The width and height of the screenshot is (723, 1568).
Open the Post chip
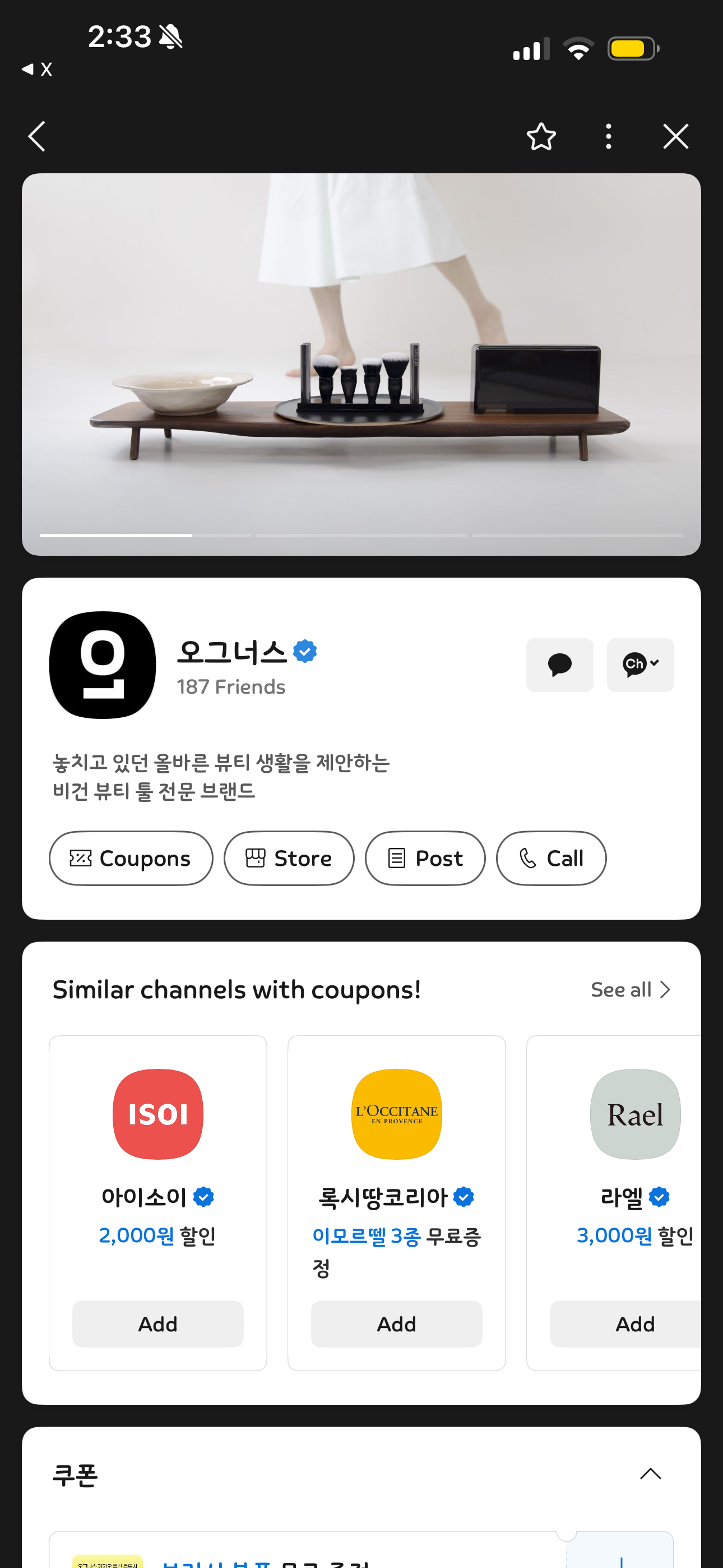tap(425, 858)
